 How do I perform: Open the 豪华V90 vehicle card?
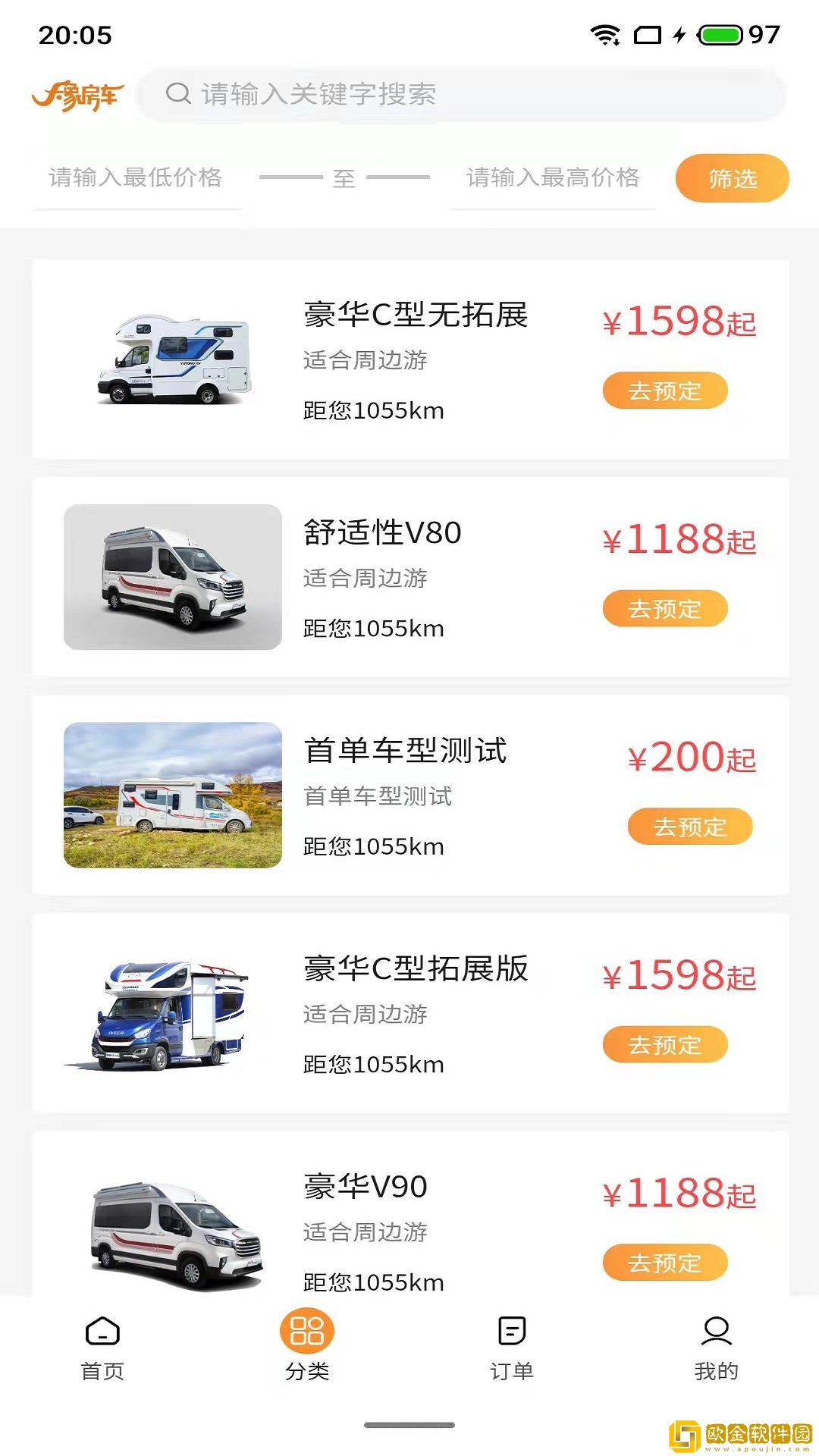(366, 1187)
